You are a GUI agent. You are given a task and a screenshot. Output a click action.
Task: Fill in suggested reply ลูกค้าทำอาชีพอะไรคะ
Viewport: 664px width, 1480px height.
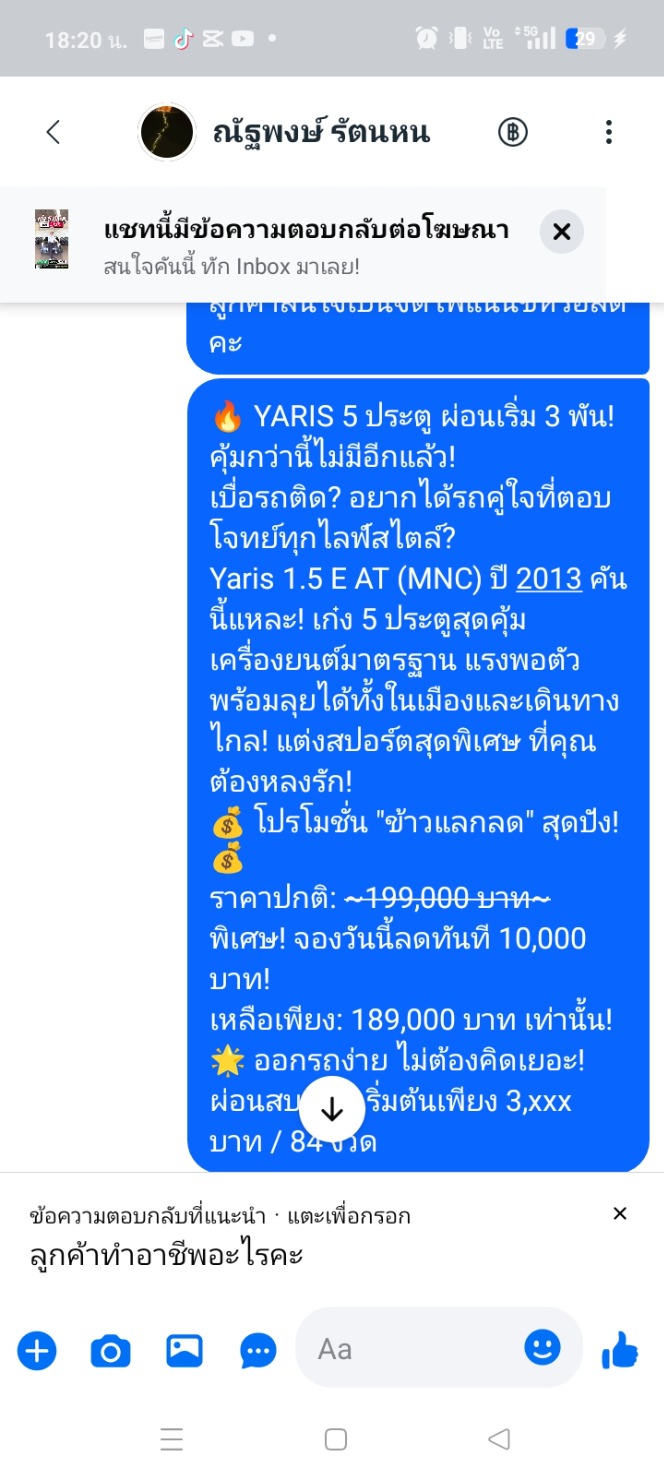pyautogui.click(x=166, y=1255)
